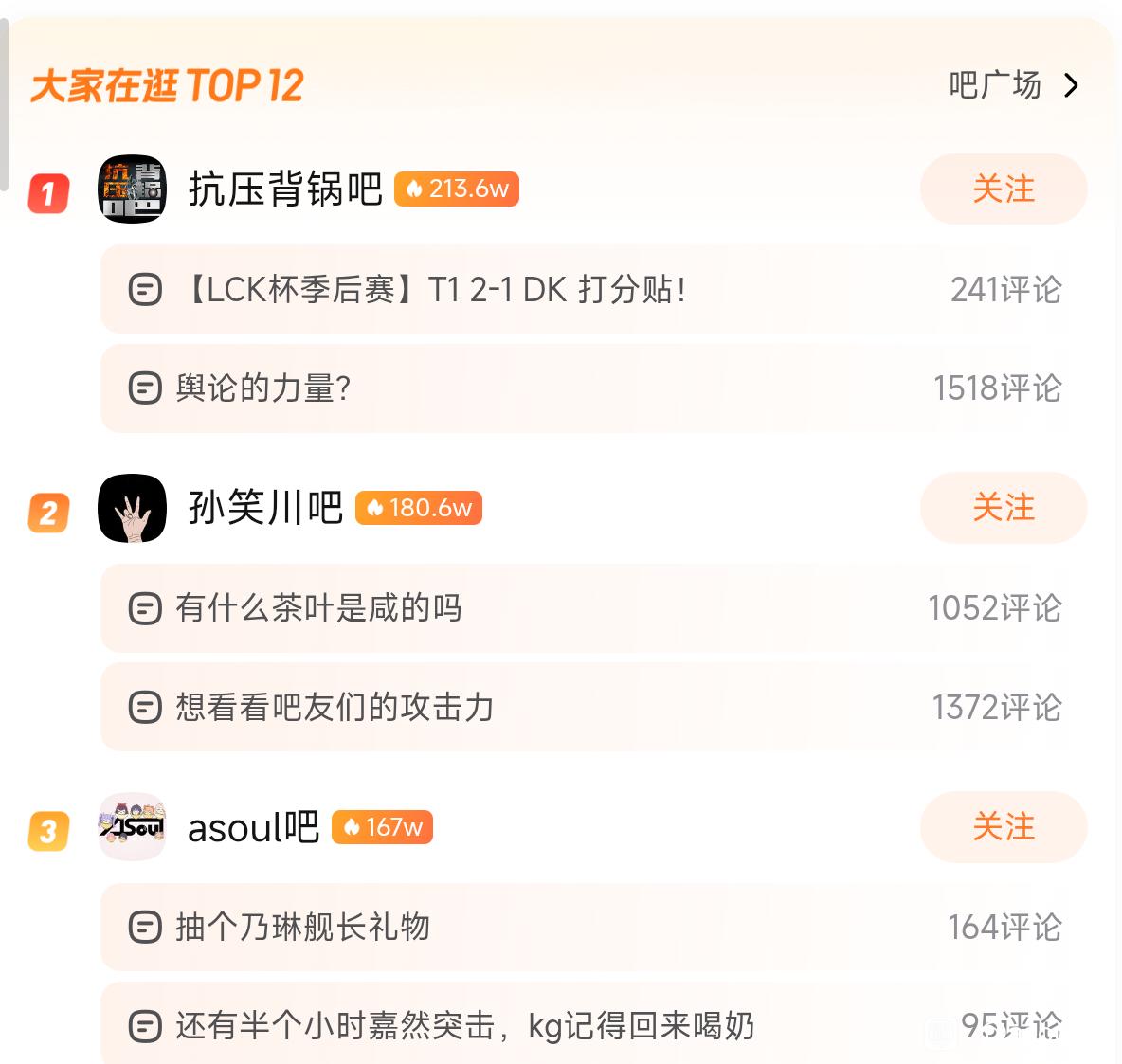The image size is (1122, 1064).
Task: Open post 有什么茶叶是咸的吗
Action: (318, 608)
